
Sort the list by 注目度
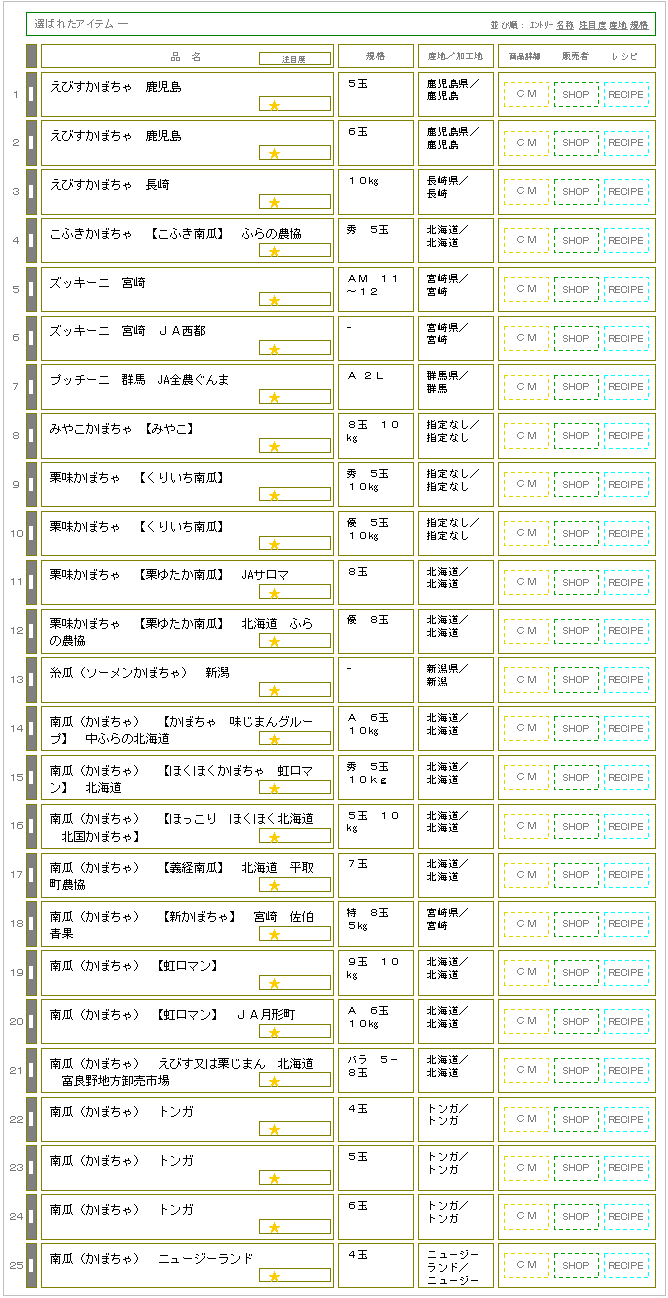(x=592, y=23)
